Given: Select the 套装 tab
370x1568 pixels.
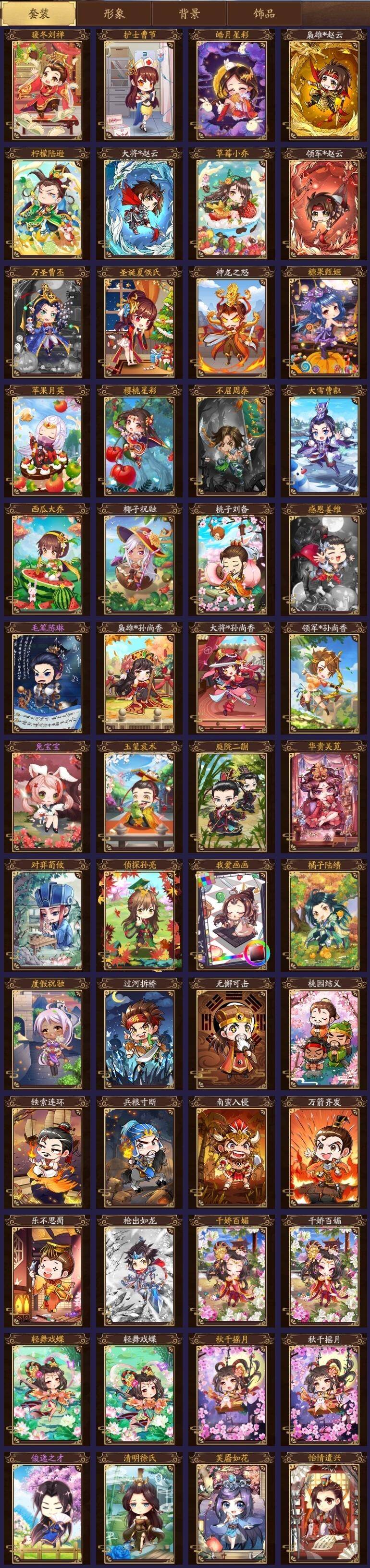Looking at the screenshot, I should point(38,14).
